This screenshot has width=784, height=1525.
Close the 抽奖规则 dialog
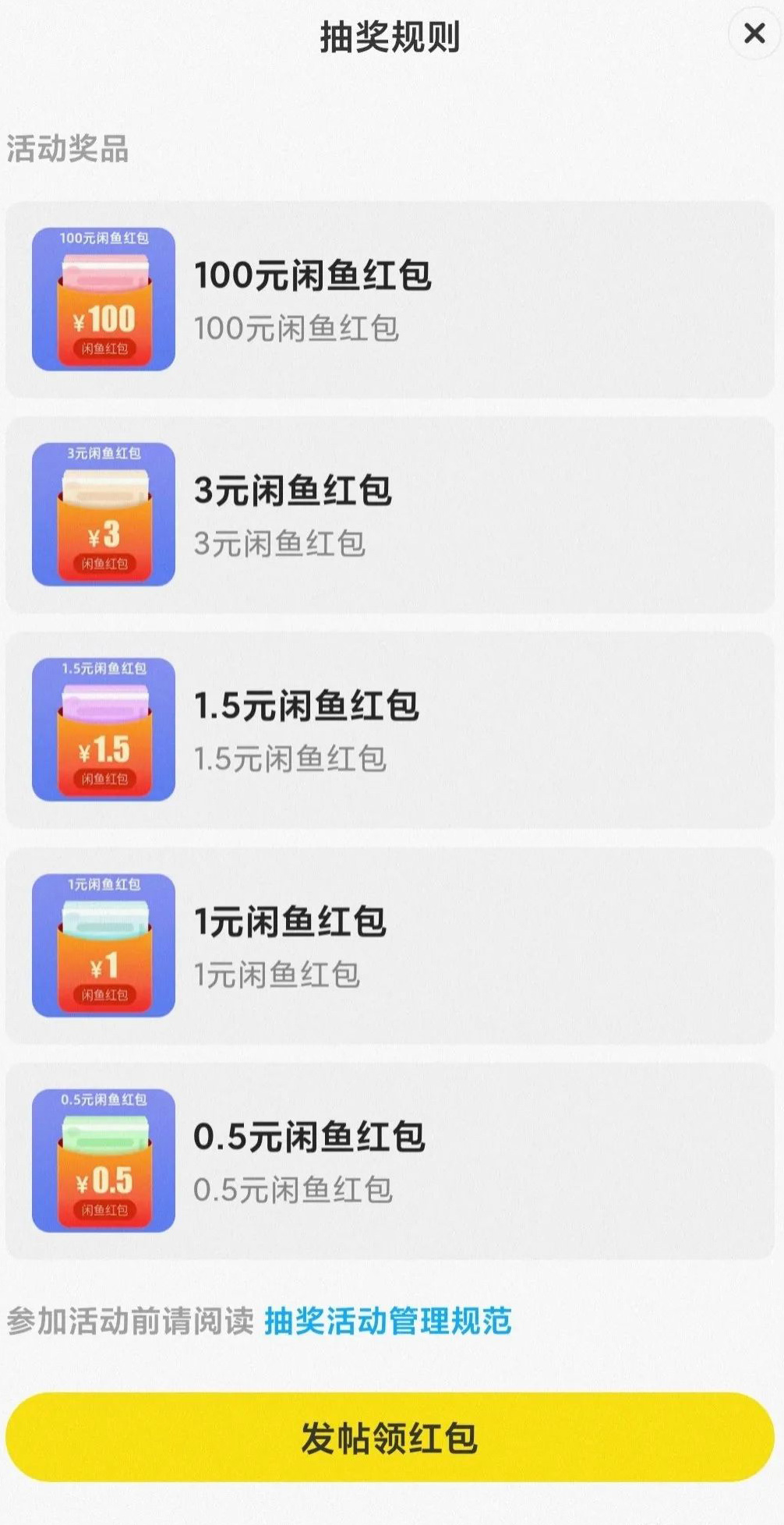click(754, 34)
